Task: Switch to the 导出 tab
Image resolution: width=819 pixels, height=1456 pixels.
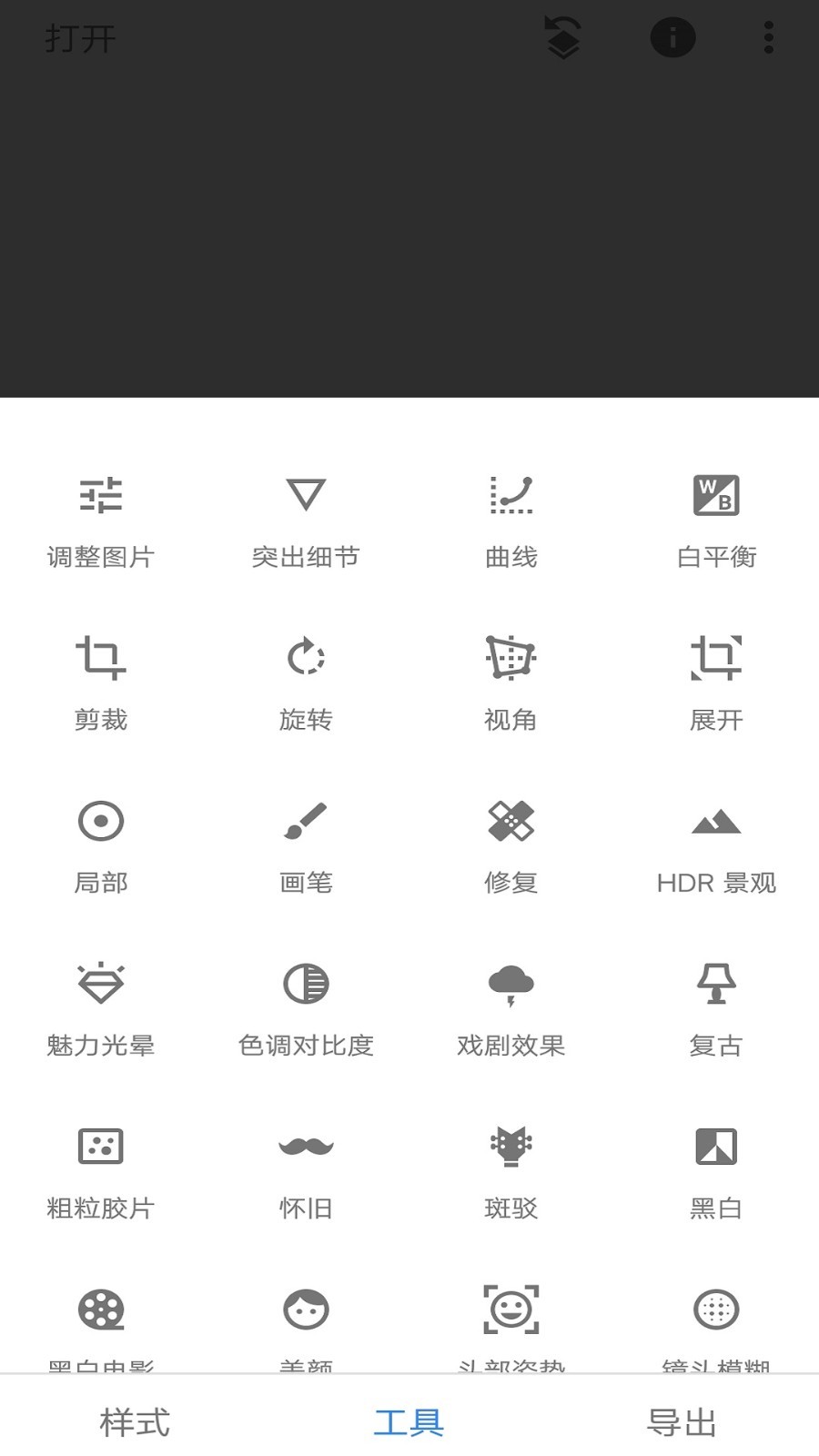Action: click(682, 1421)
